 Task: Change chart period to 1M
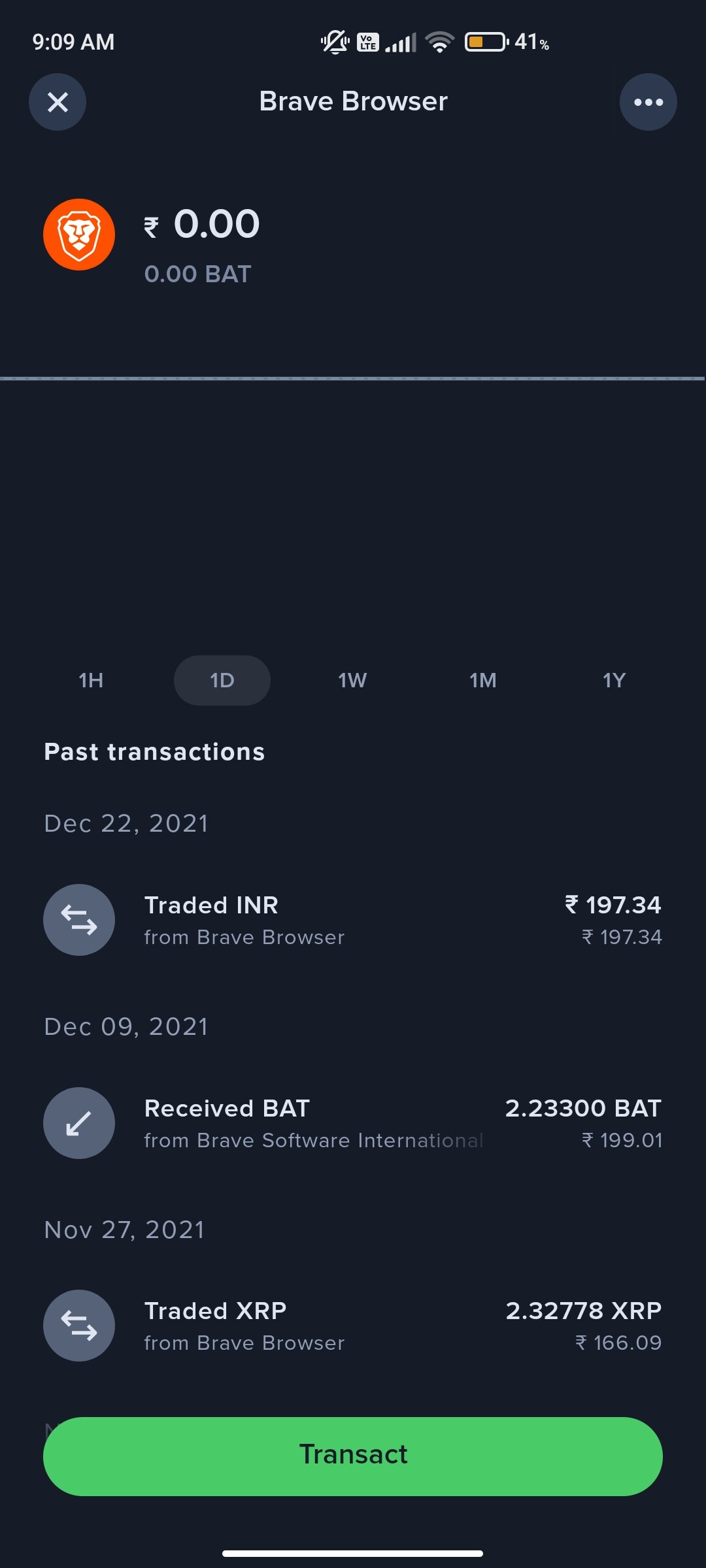coord(483,680)
